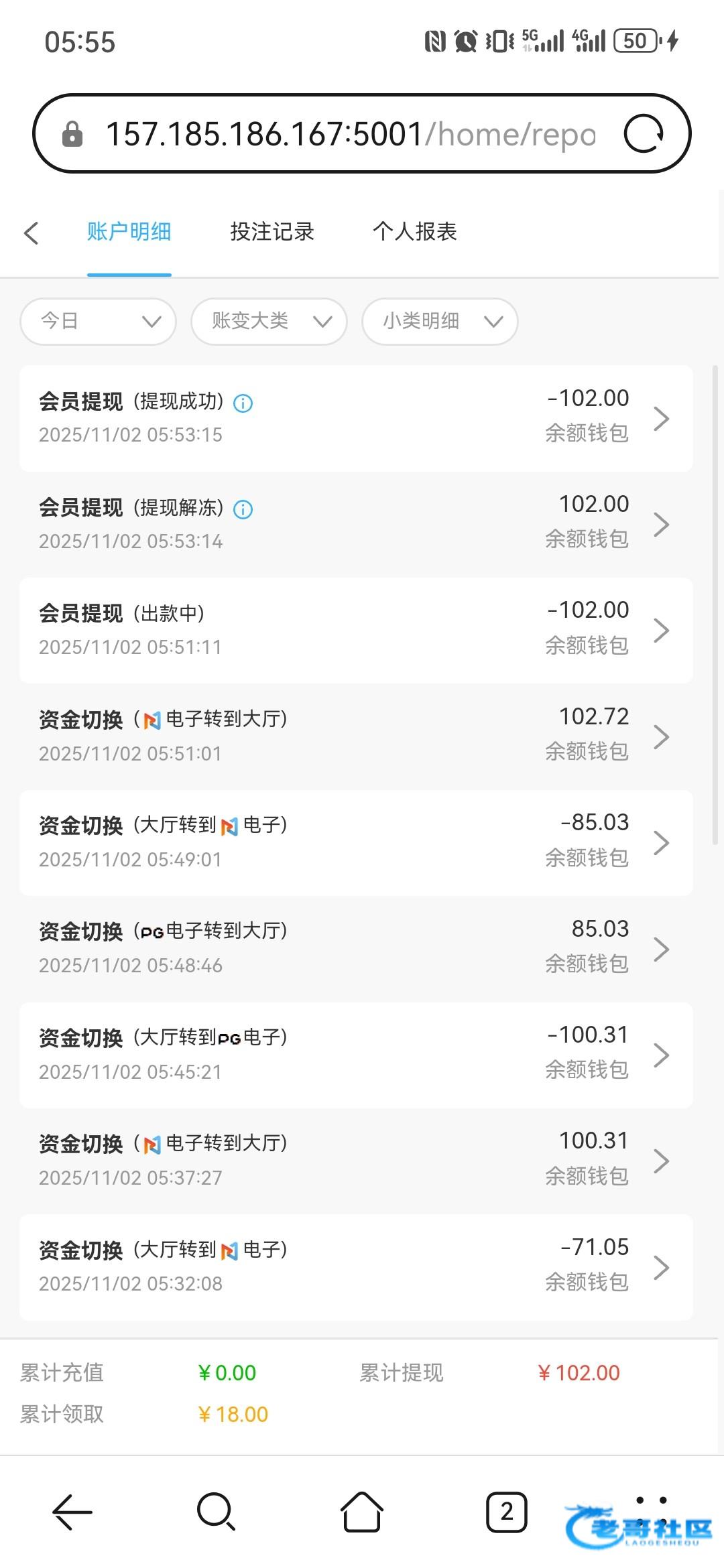
Task: Open the -85.03 transfer record
Action: pos(355,842)
